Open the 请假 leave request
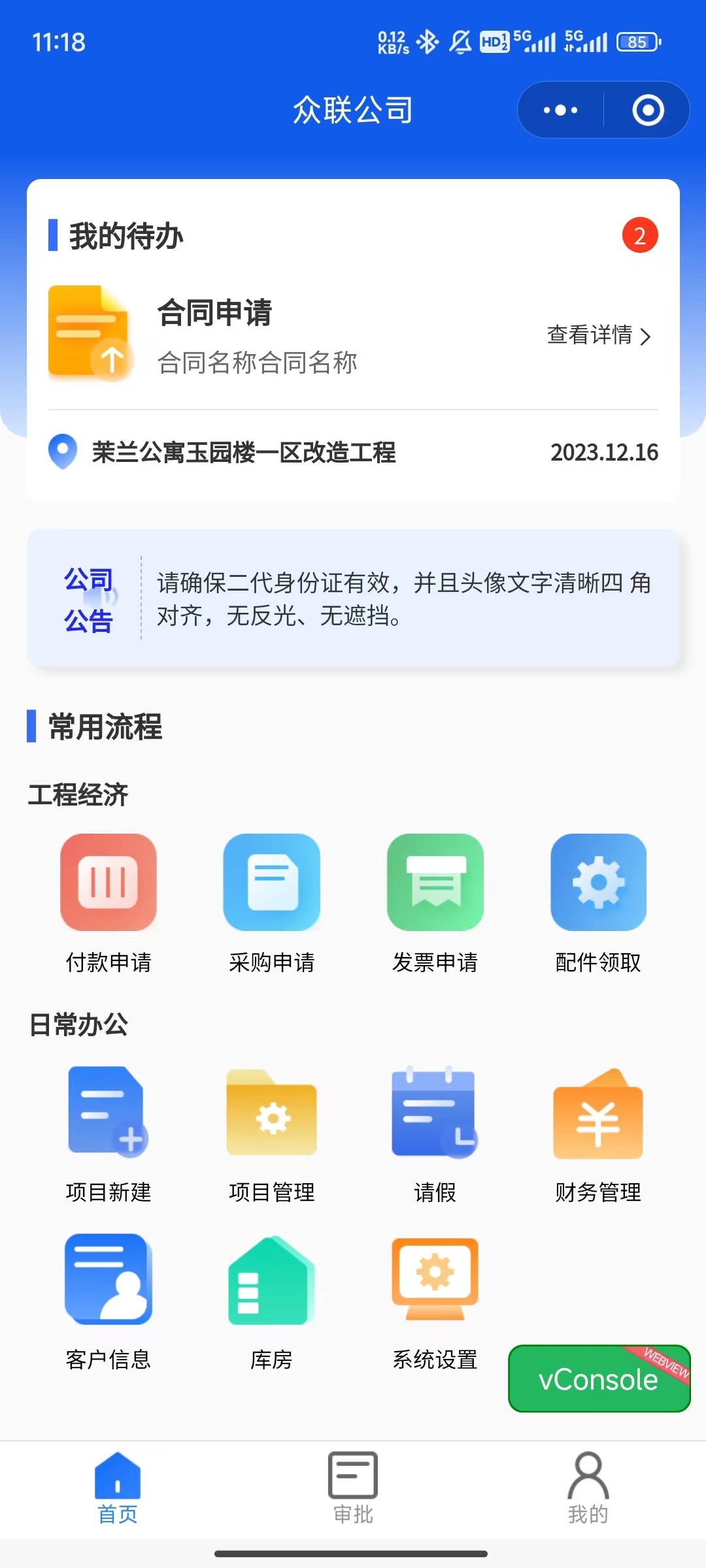 tap(435, 1112)
